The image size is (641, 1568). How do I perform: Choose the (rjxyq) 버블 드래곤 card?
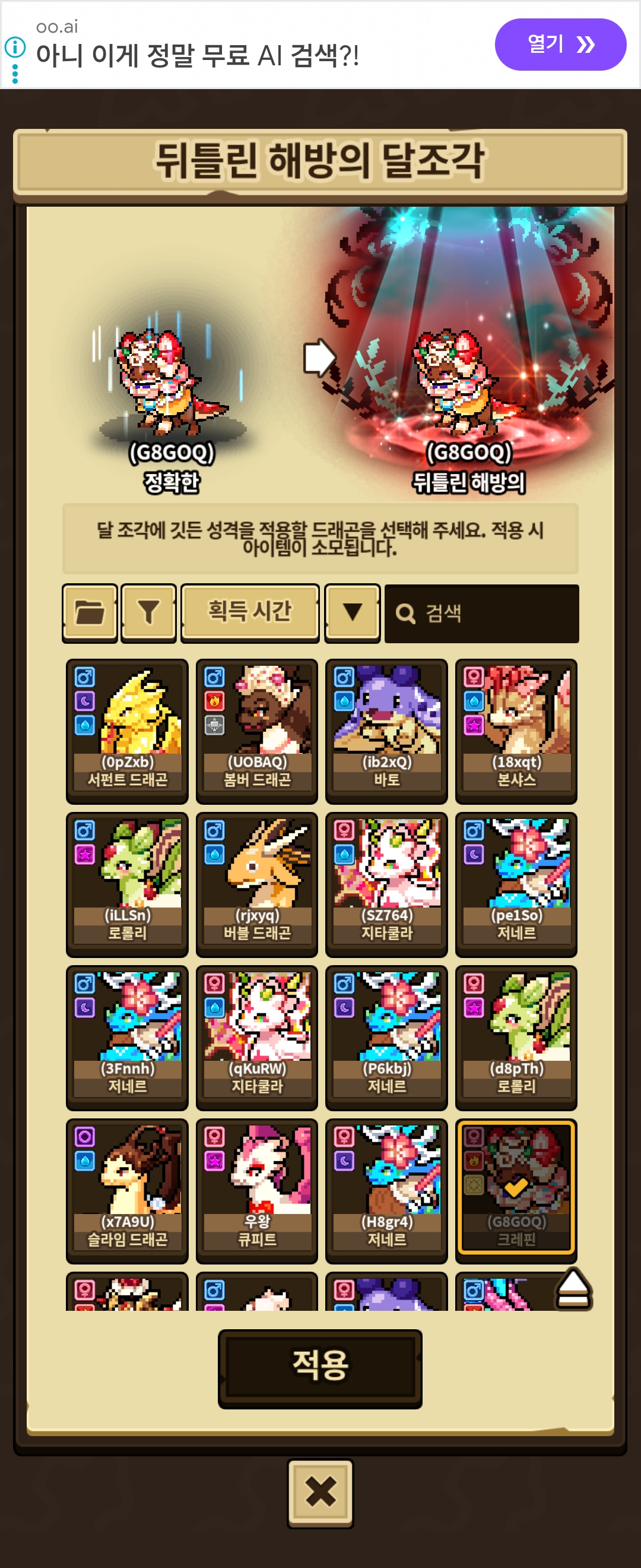point(256,883)
